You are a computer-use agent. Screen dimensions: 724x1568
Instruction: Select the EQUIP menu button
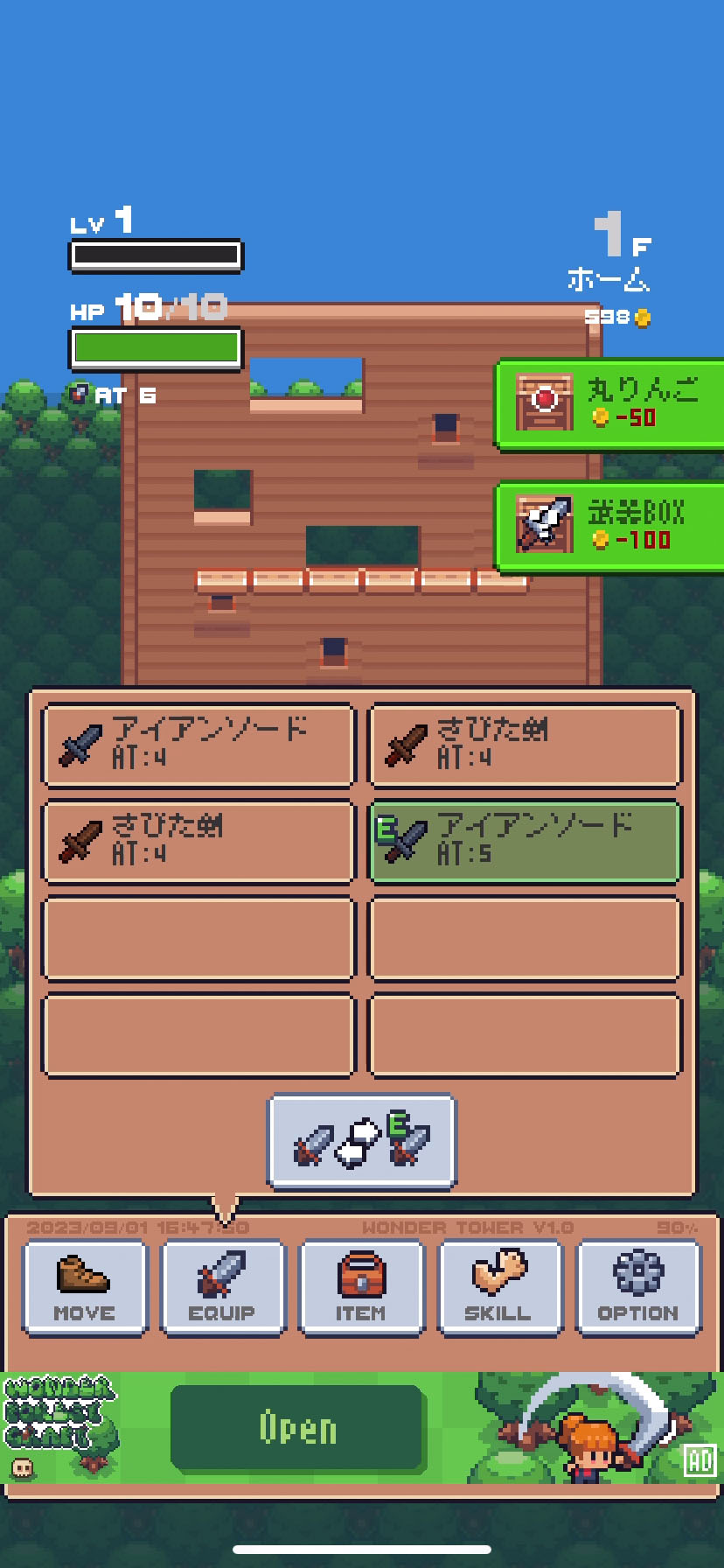[223, 1287]
